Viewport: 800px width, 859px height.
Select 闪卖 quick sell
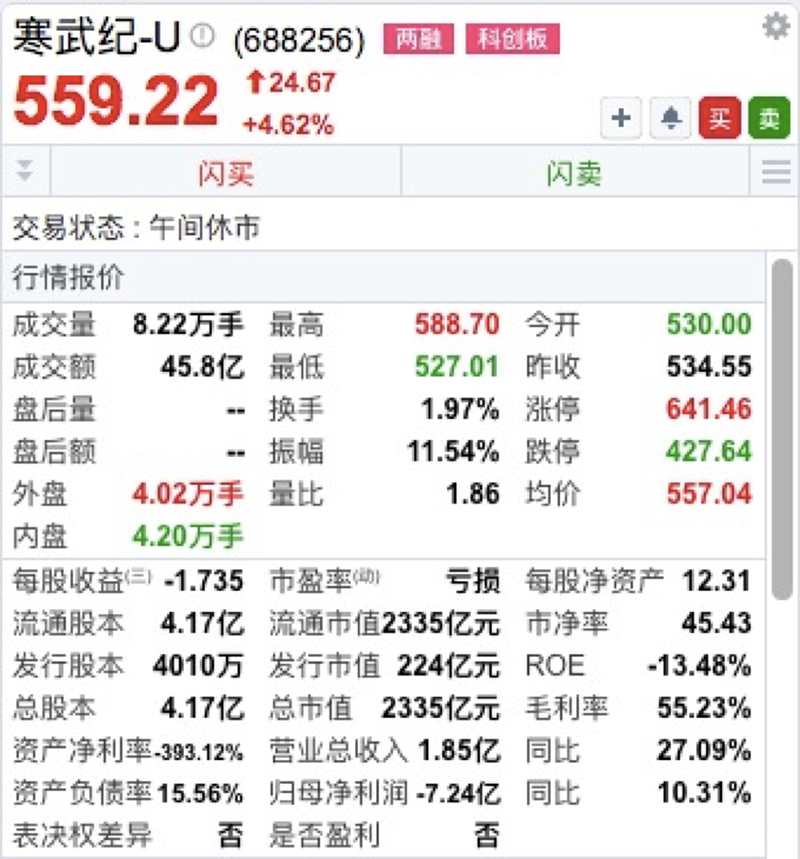[x=575, y=173]
